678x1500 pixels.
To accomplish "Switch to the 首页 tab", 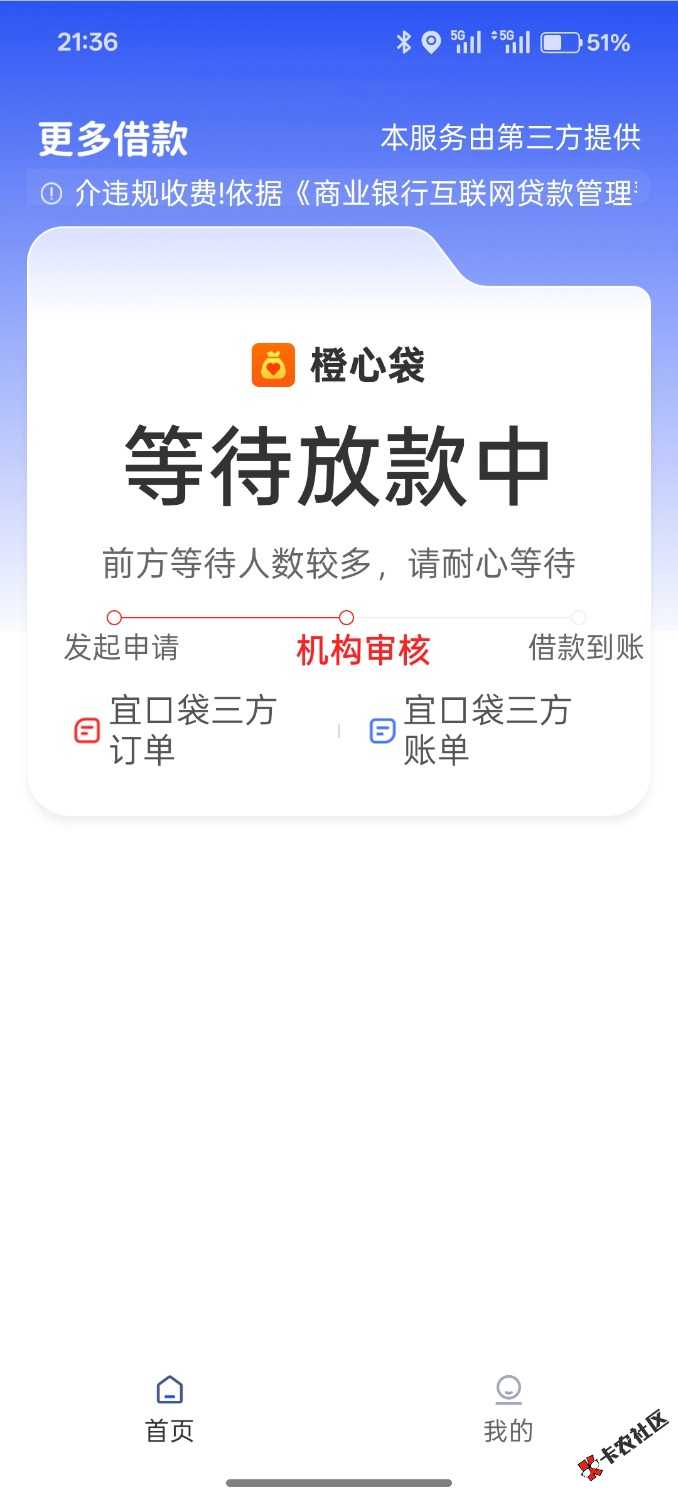I will coord(170,1408).
